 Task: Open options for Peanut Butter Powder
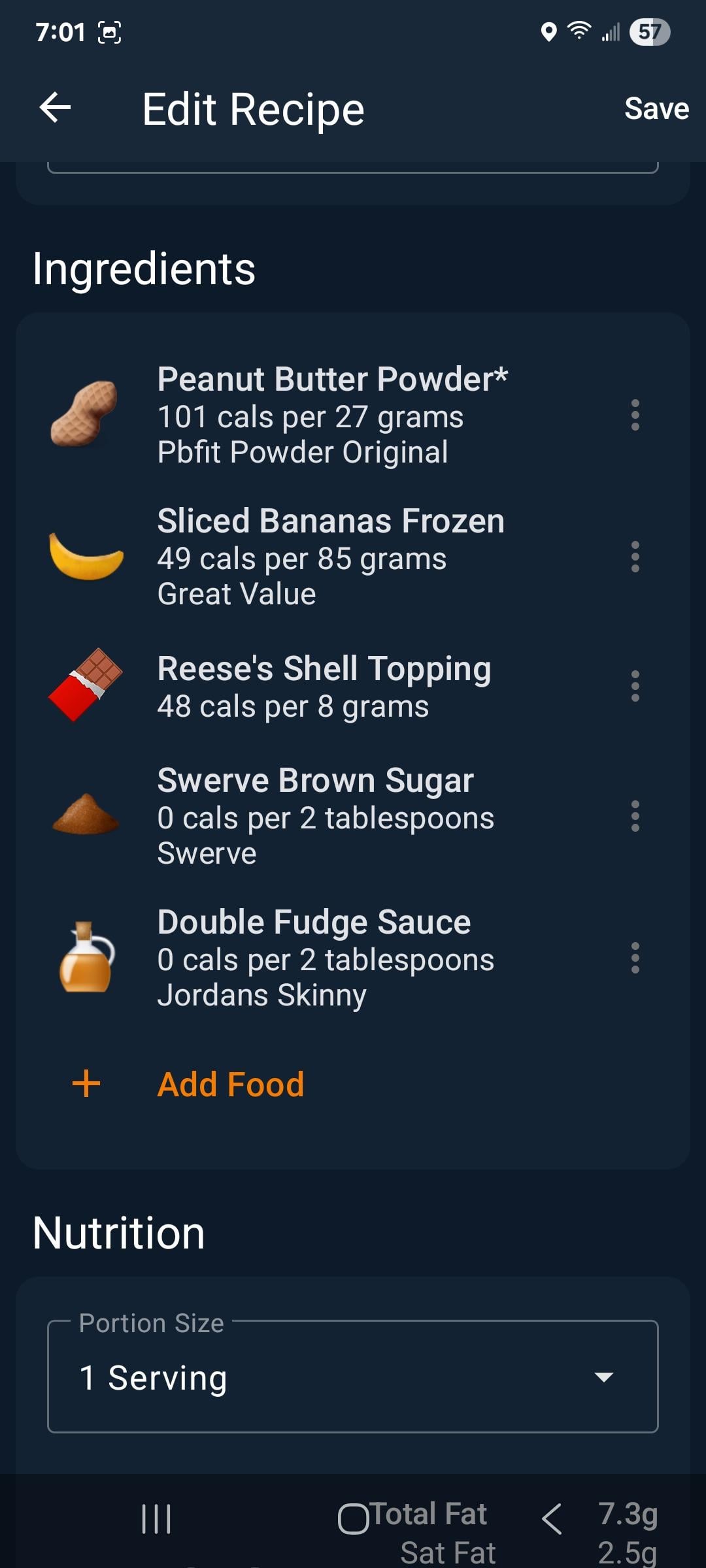[x=635, y=415]
